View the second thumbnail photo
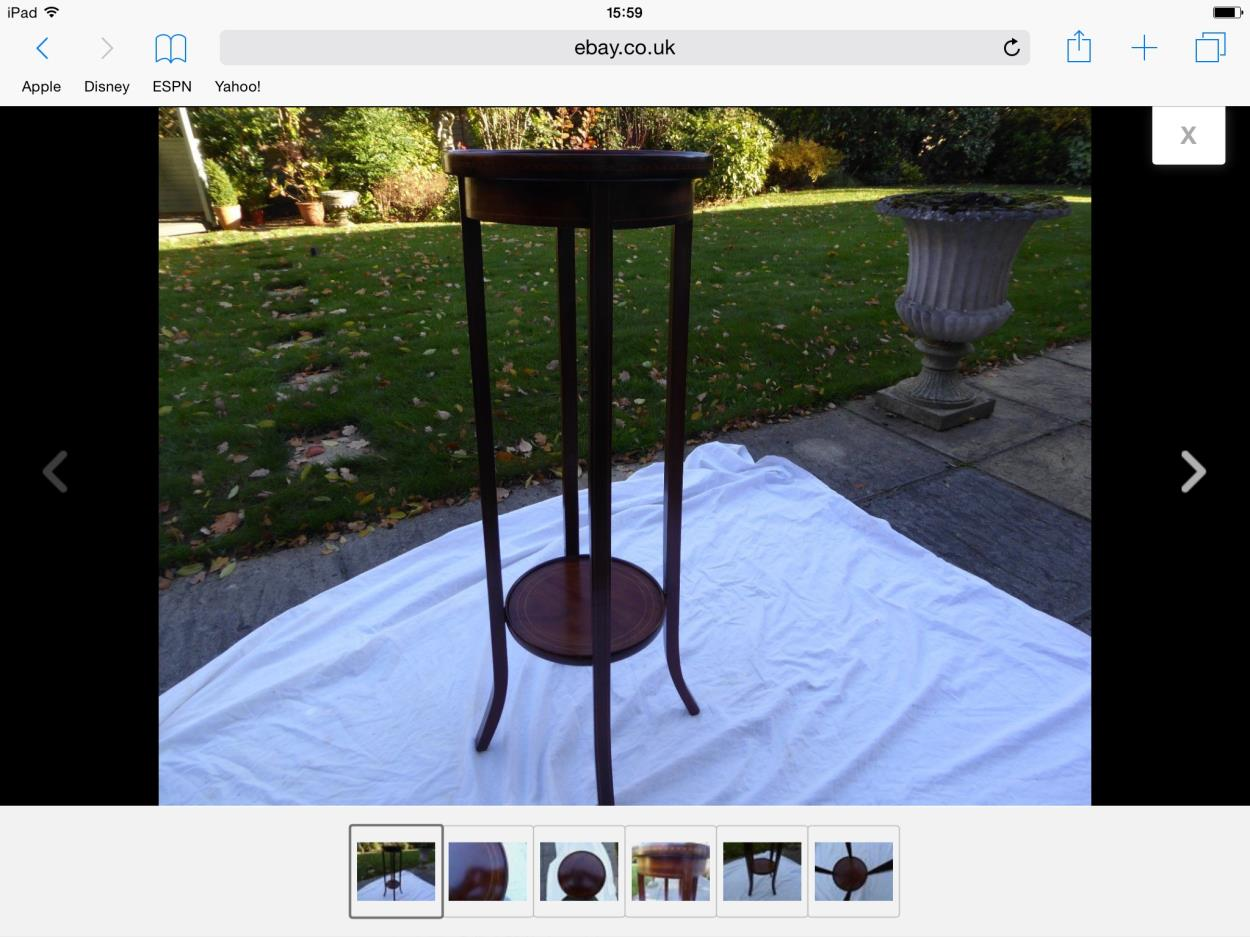 click(488, 871)
